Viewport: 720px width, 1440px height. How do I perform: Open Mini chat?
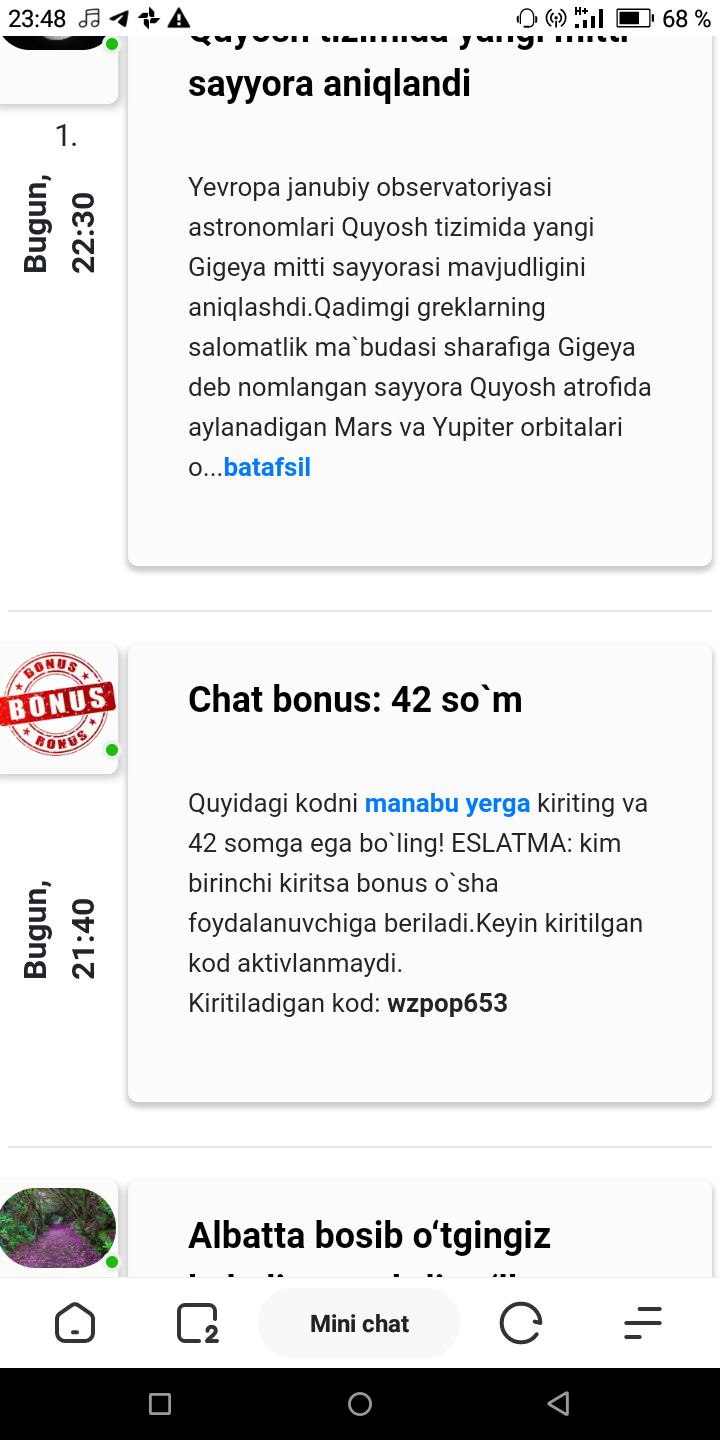coord(359,1323)
